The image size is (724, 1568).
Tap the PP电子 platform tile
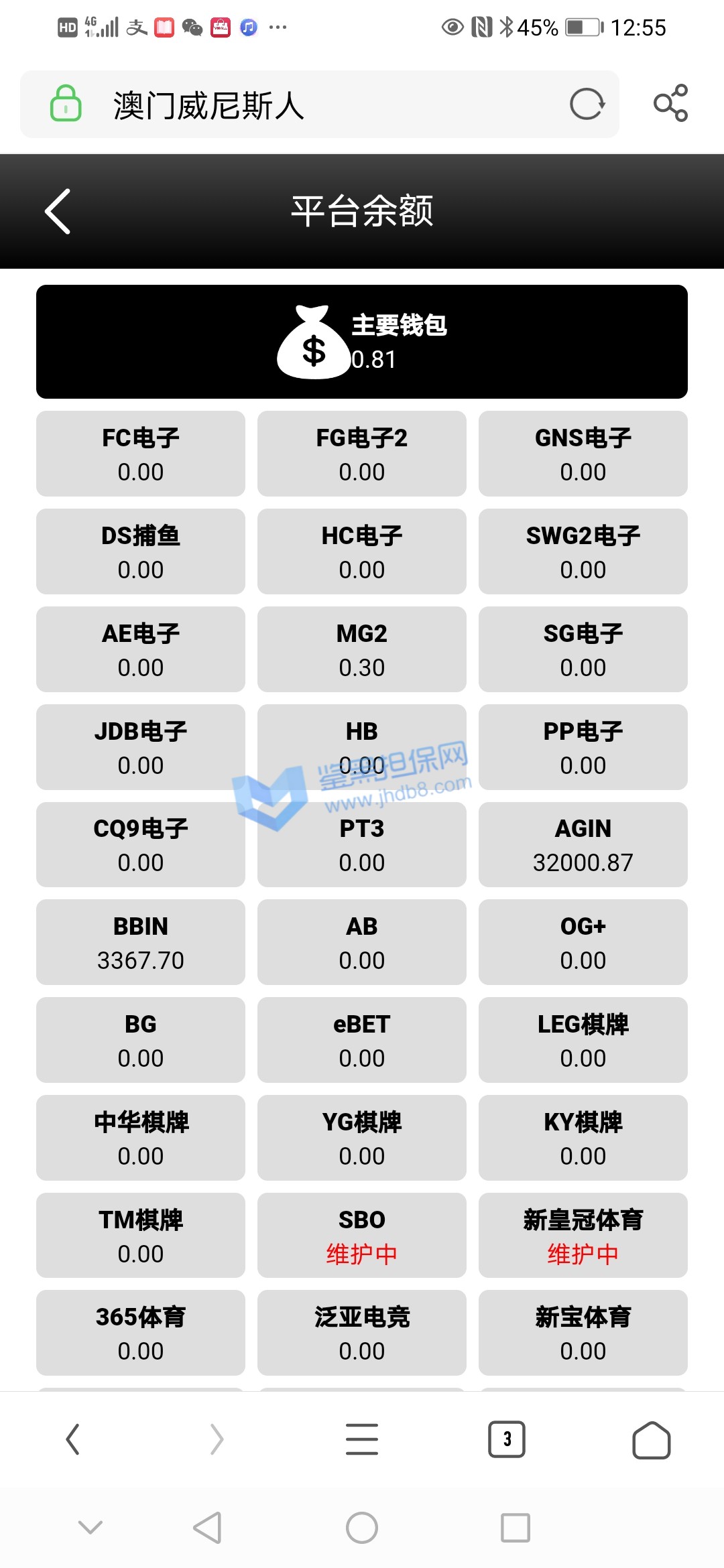[583, 747]
